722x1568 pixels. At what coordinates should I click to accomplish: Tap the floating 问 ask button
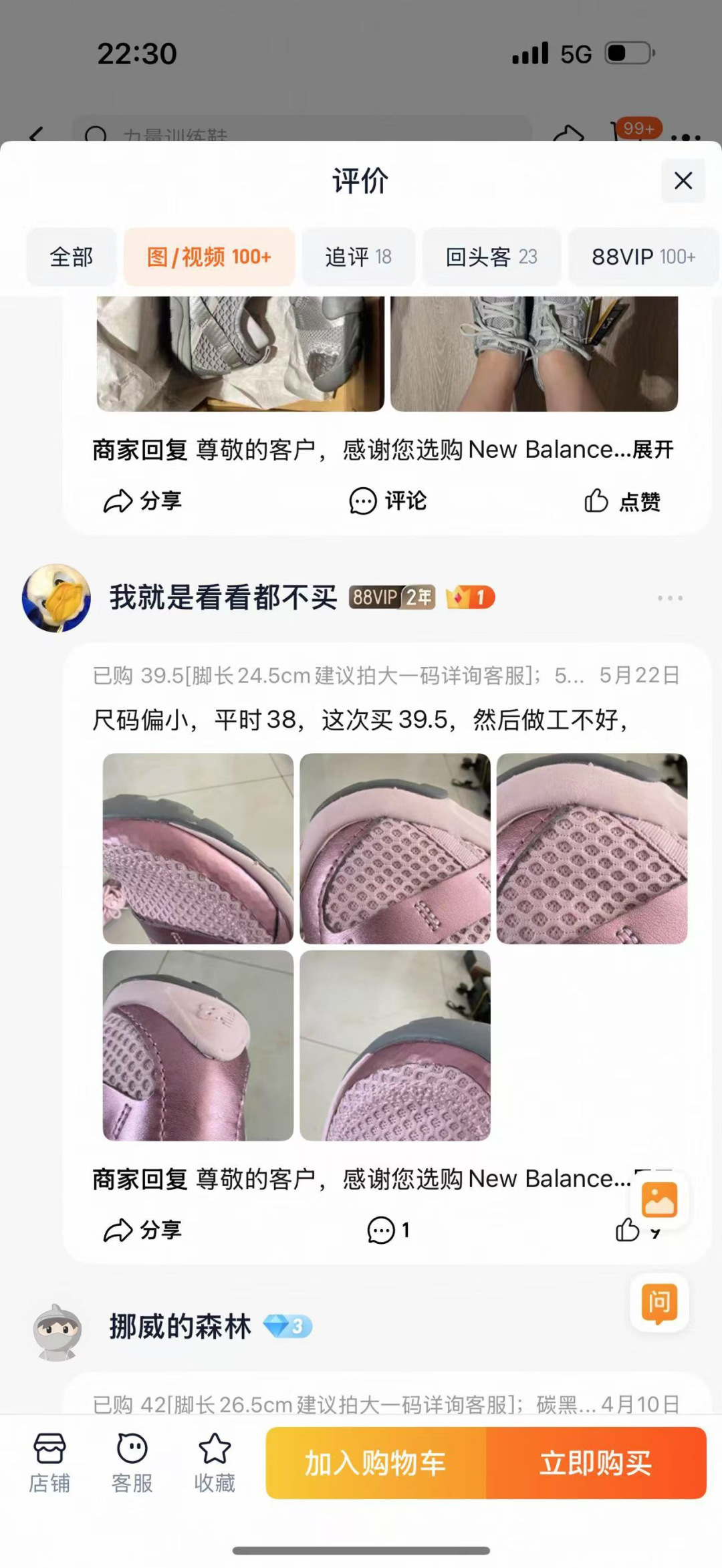(x=659, y=1303)
